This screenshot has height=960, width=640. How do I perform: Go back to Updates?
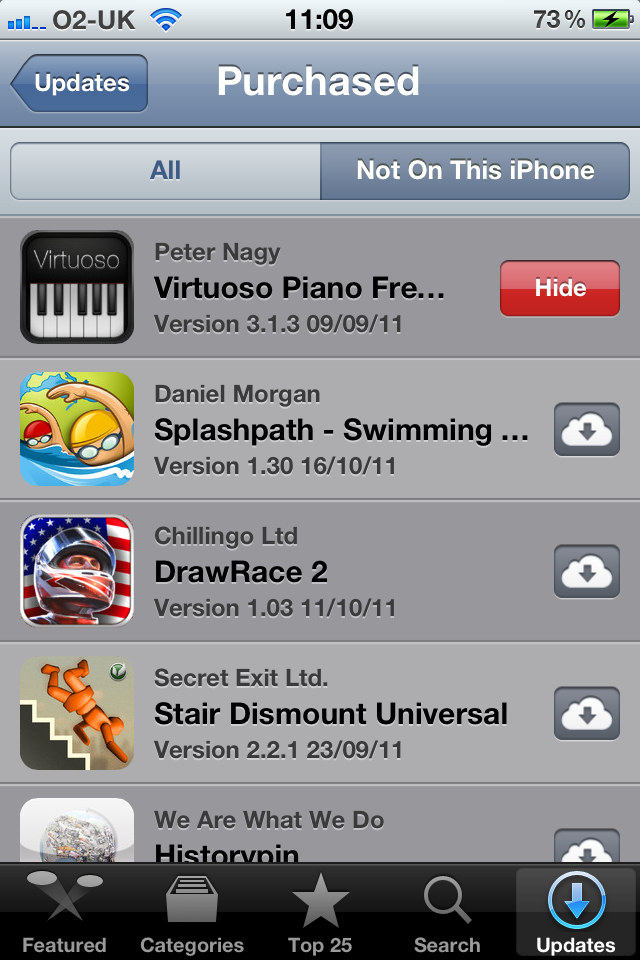click(80, 84)
